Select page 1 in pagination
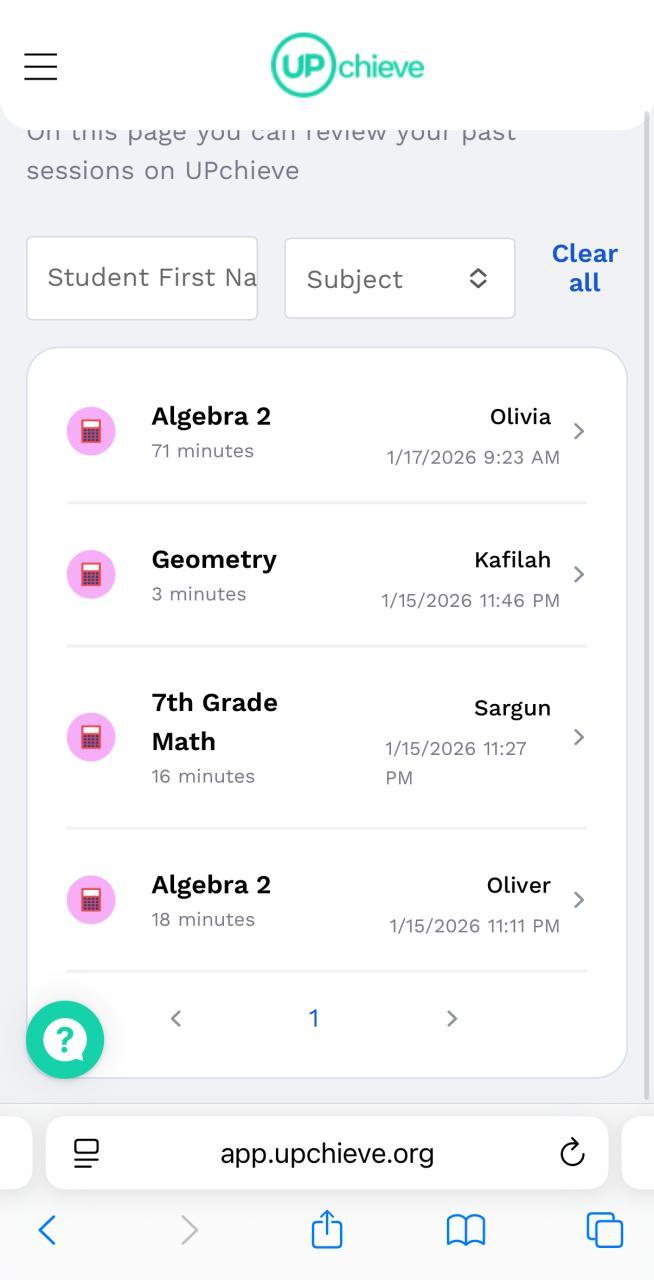This screenshot has width=654, height=1280. click(313, 1018)
